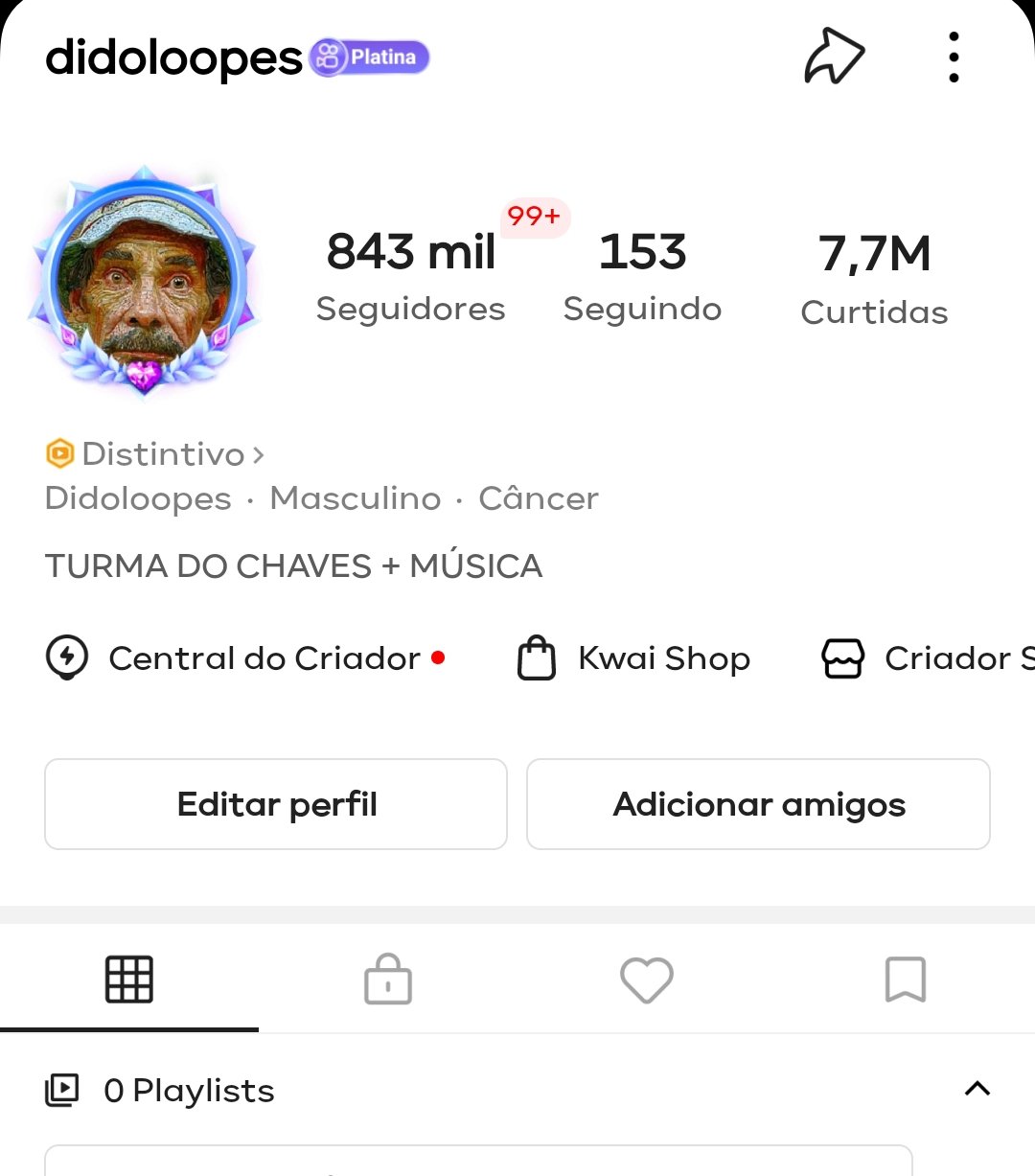
Task: Expand Distintivo details via its arrow
Action: (257, 454)
